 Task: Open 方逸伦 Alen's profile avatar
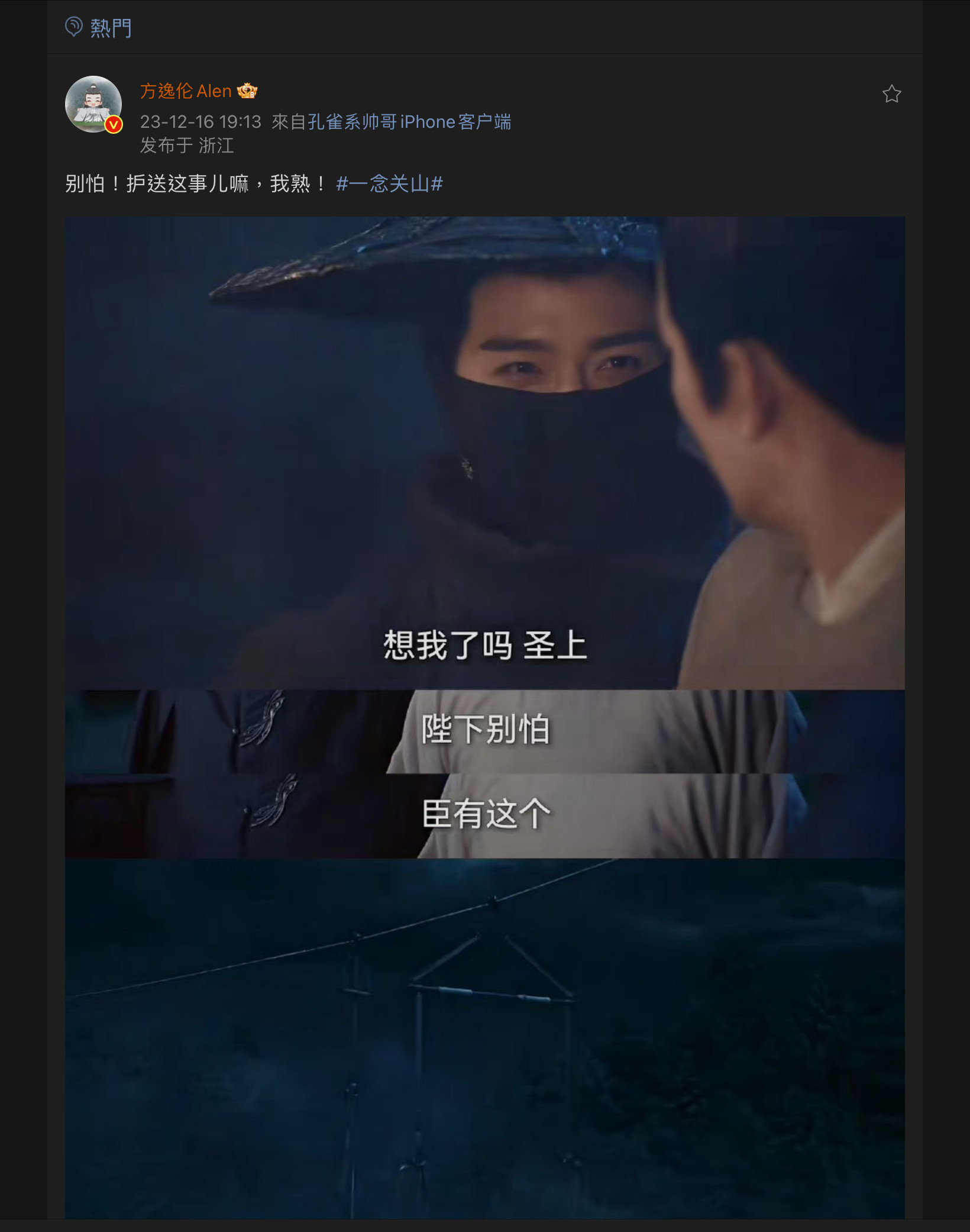click(93, 104)
